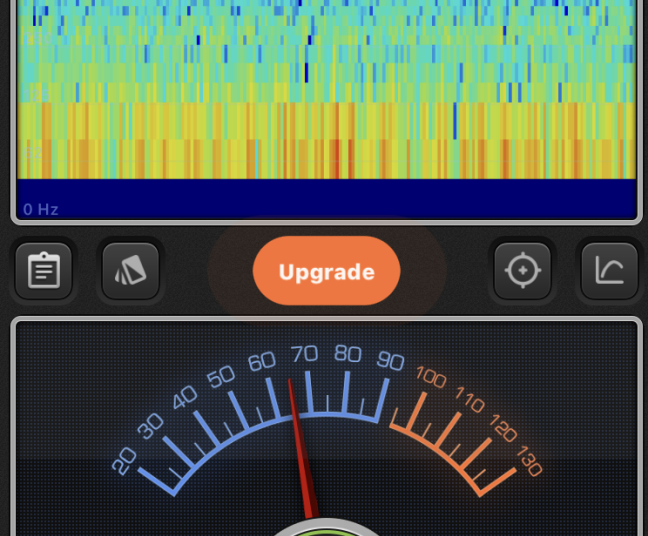Tap the orange Upgrade button

(x=326, y=271)
